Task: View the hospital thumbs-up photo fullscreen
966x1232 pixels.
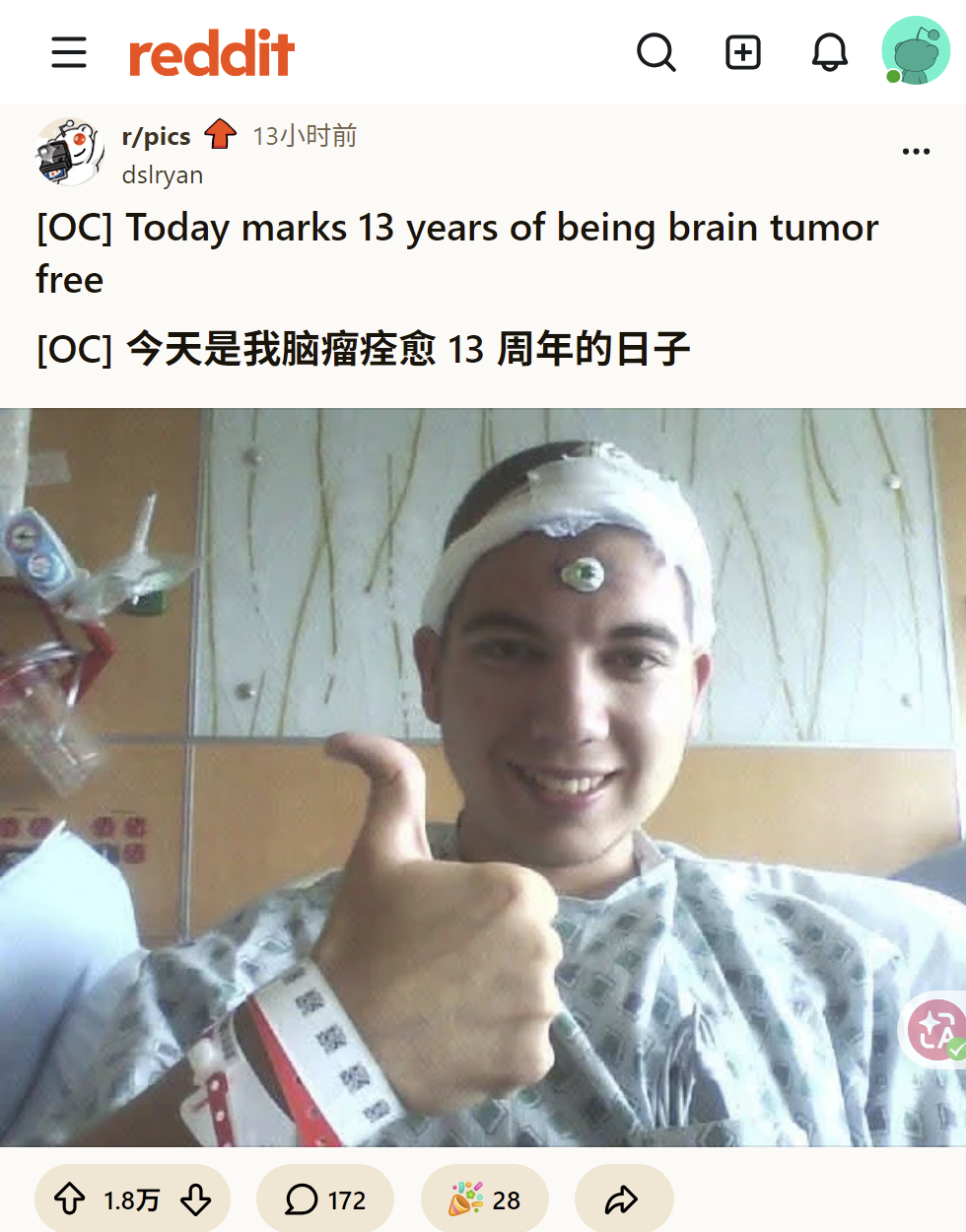Action: pos(483,778)
